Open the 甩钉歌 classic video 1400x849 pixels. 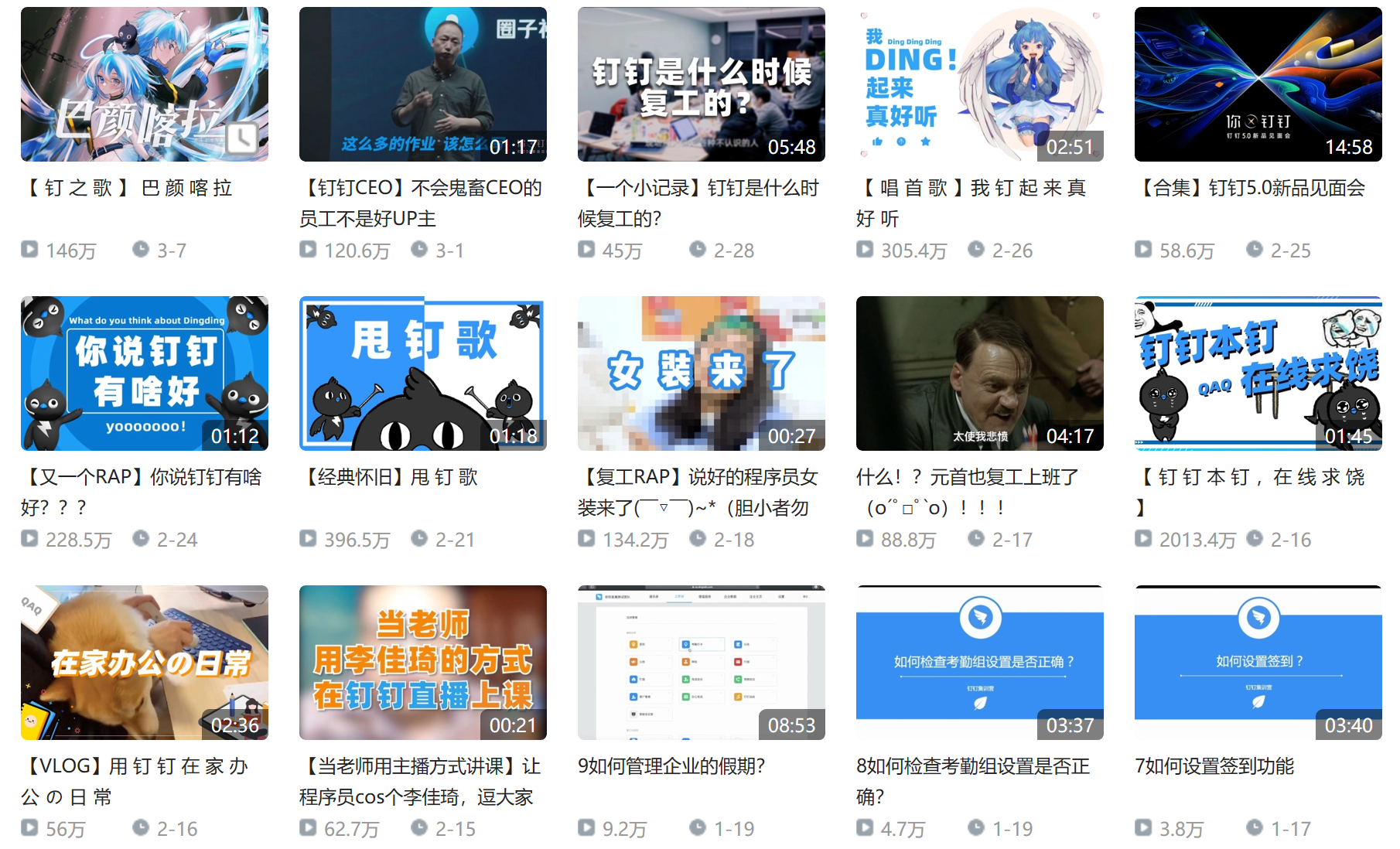(x=422, y=373)
